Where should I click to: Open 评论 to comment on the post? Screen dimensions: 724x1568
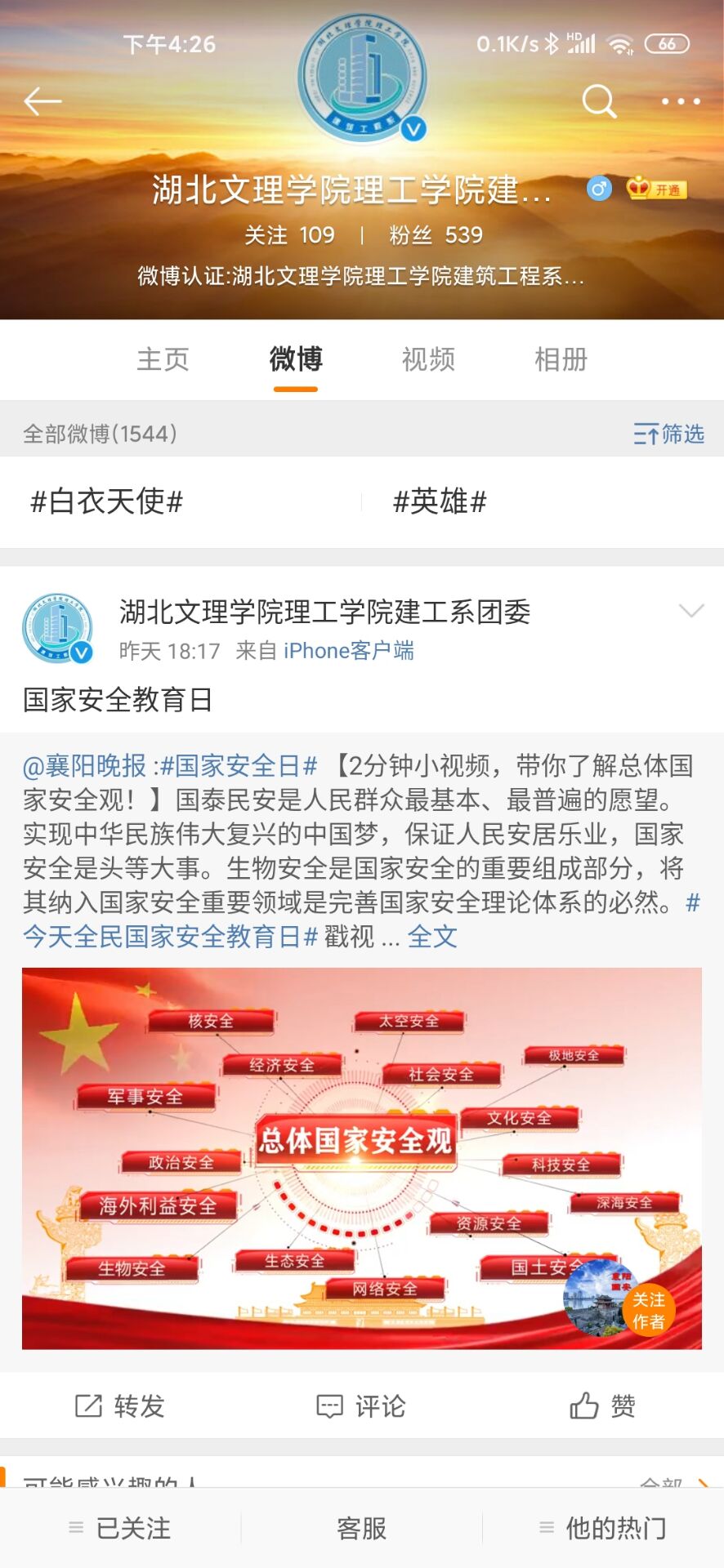pyautogui.click(x=361, y=1406)
